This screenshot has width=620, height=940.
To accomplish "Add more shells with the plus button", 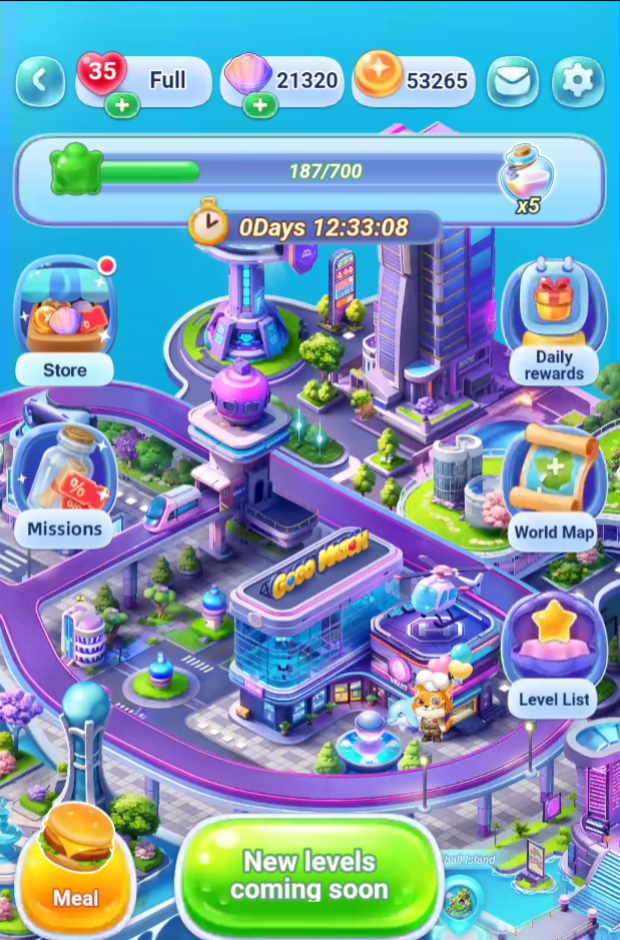I will 260,106.
